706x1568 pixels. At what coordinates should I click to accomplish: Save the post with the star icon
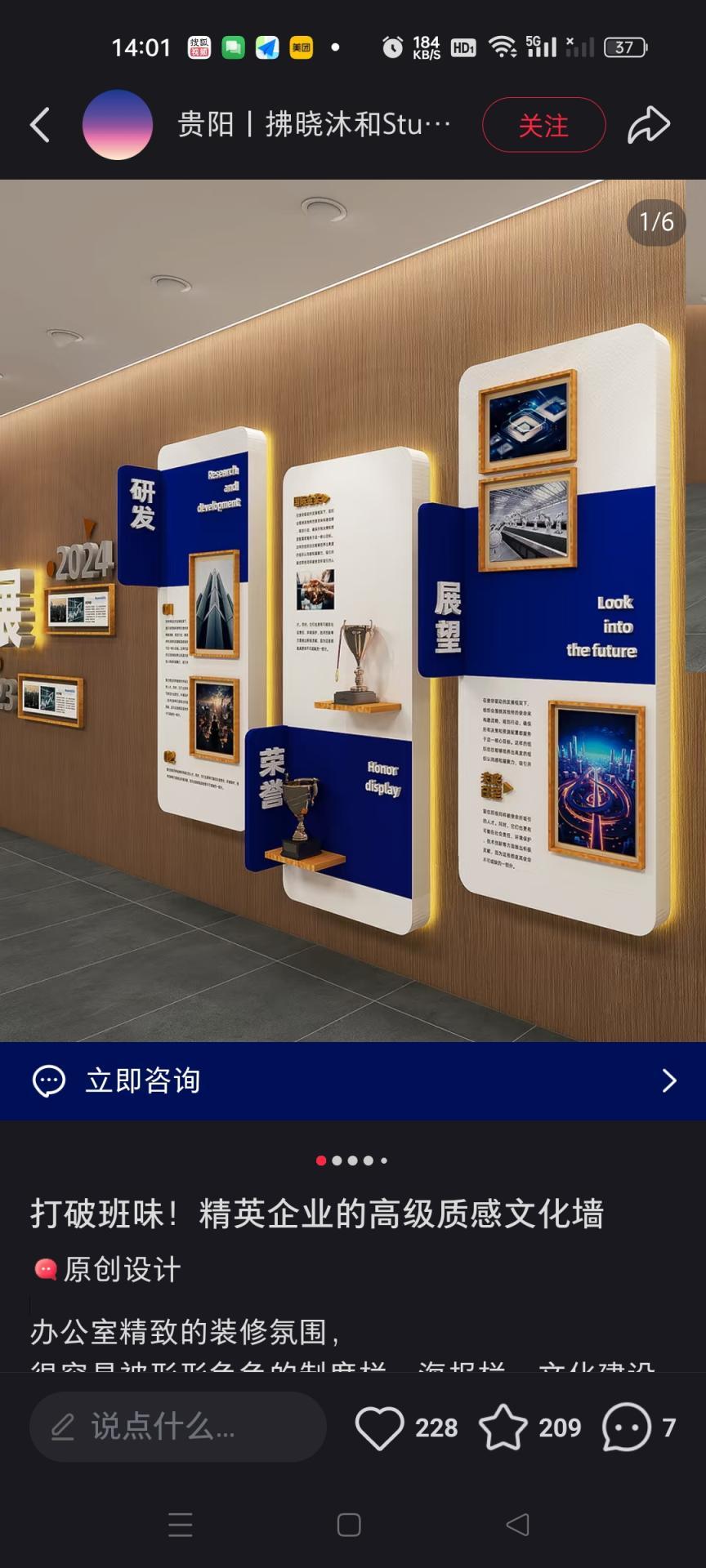(x=503, y=1427)
